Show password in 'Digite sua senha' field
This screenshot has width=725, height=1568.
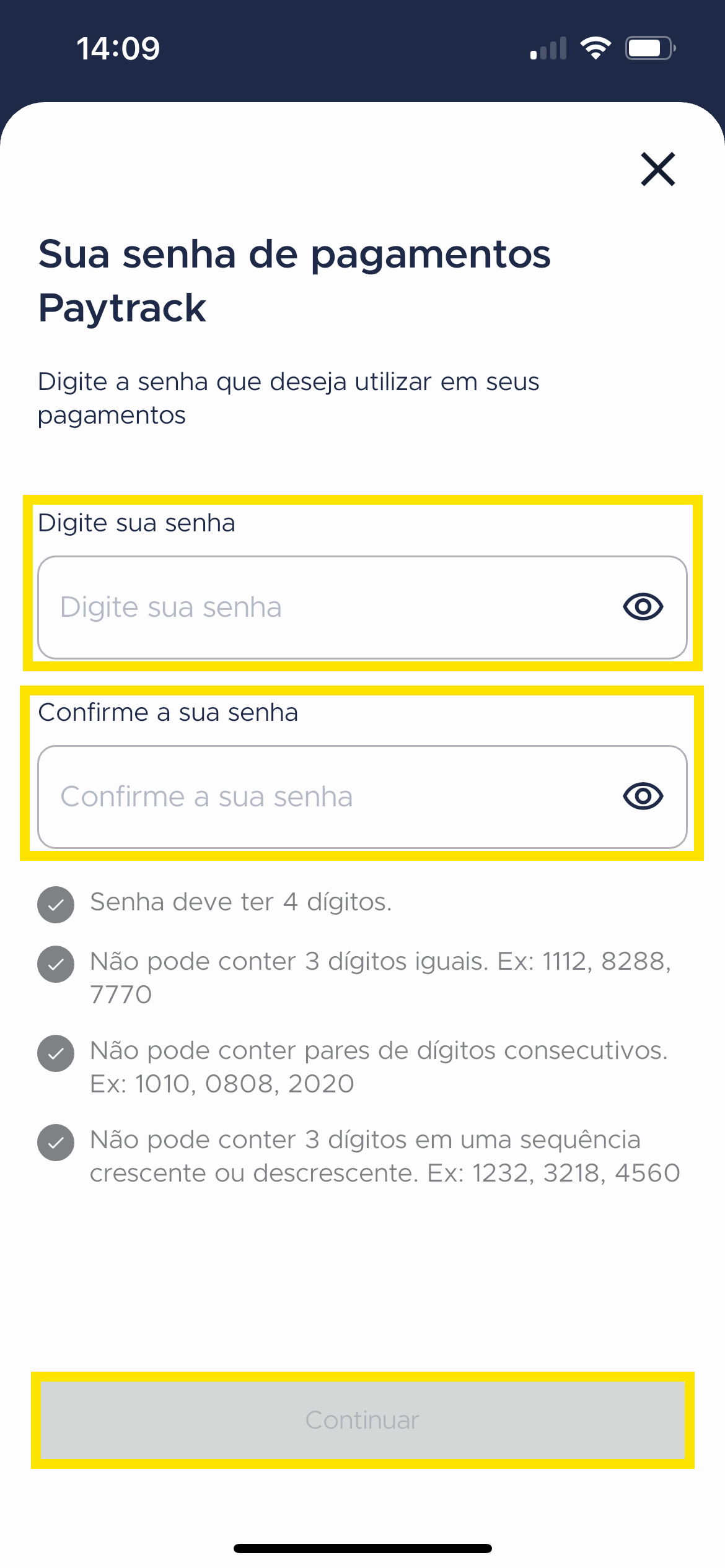pos(643,606)
